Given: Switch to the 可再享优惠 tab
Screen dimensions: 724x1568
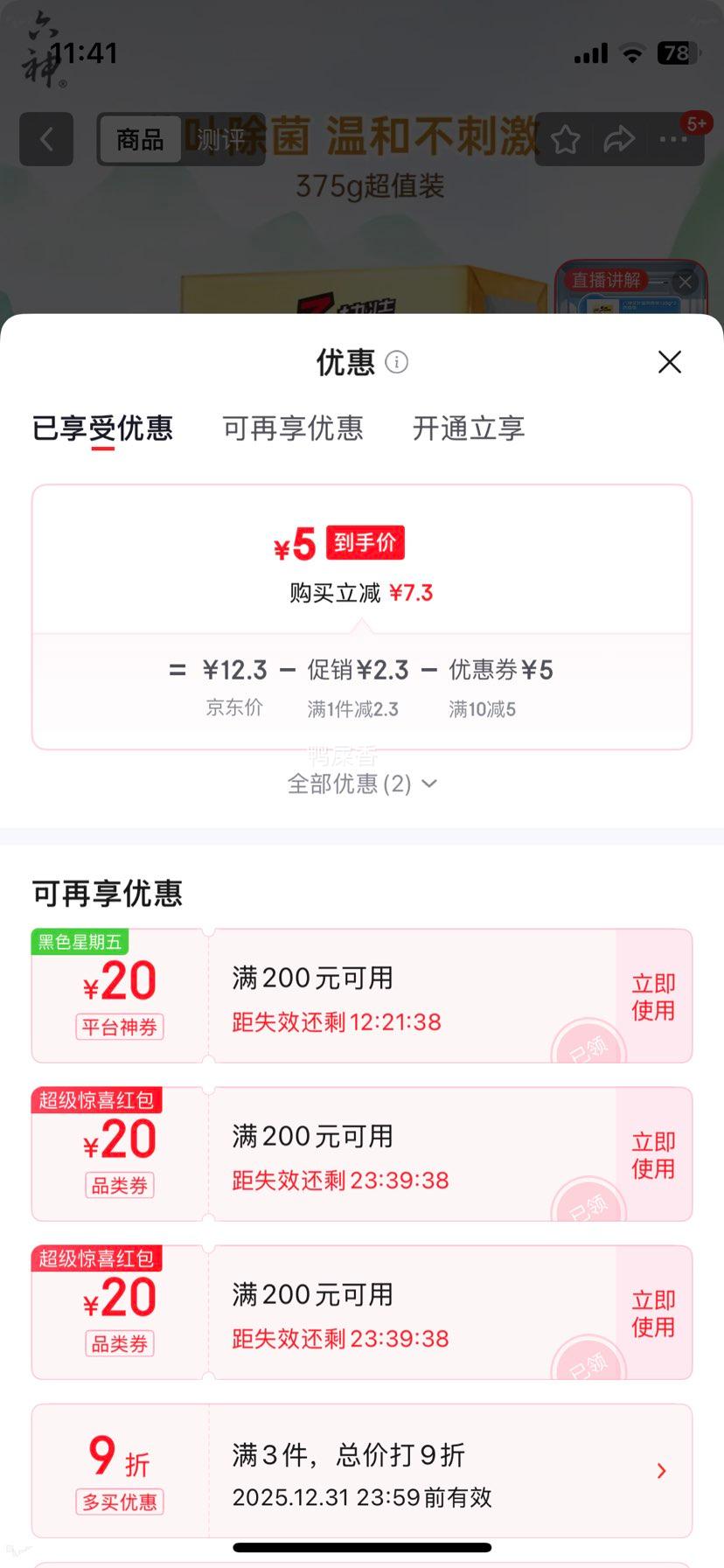Looking at the screenshot, I should tap(293, 429).
